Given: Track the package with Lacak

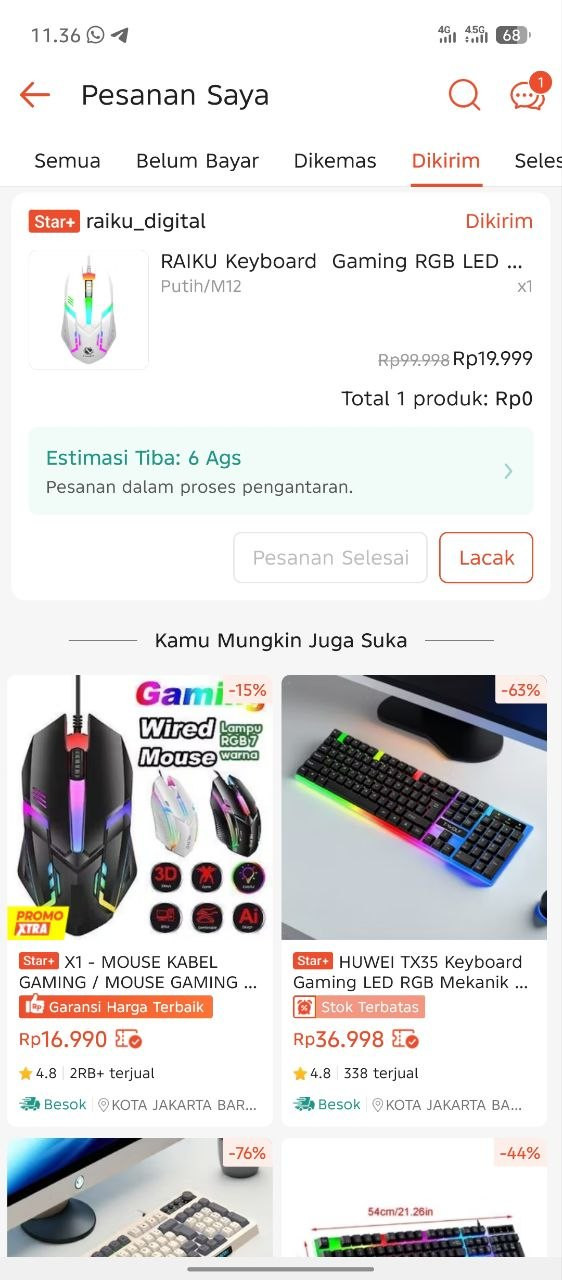Looking at the screenshot, I should pyautogui.click(x=486, y=558).
